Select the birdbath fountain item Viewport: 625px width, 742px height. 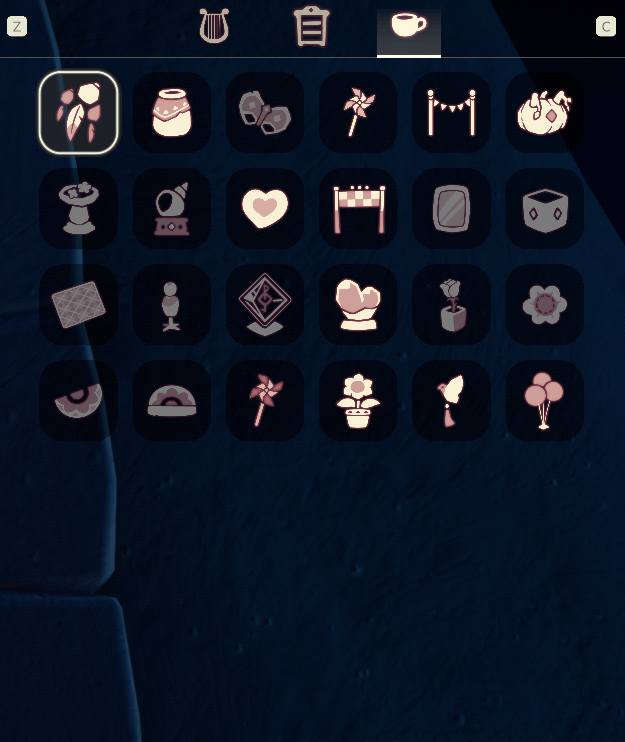click(78, 208)
